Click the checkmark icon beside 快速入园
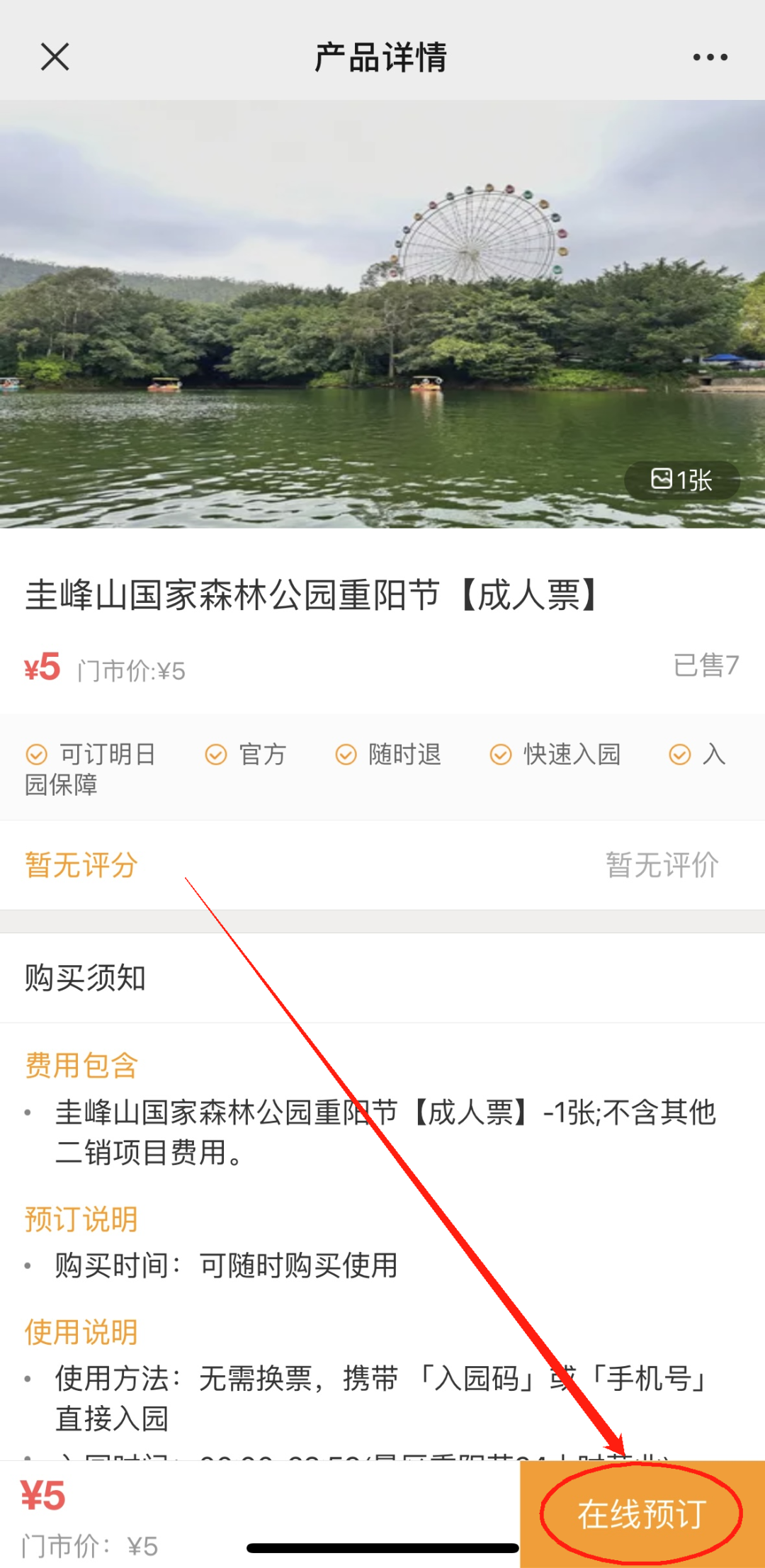This screenshot has width=765, height=1568. (500, 755)
